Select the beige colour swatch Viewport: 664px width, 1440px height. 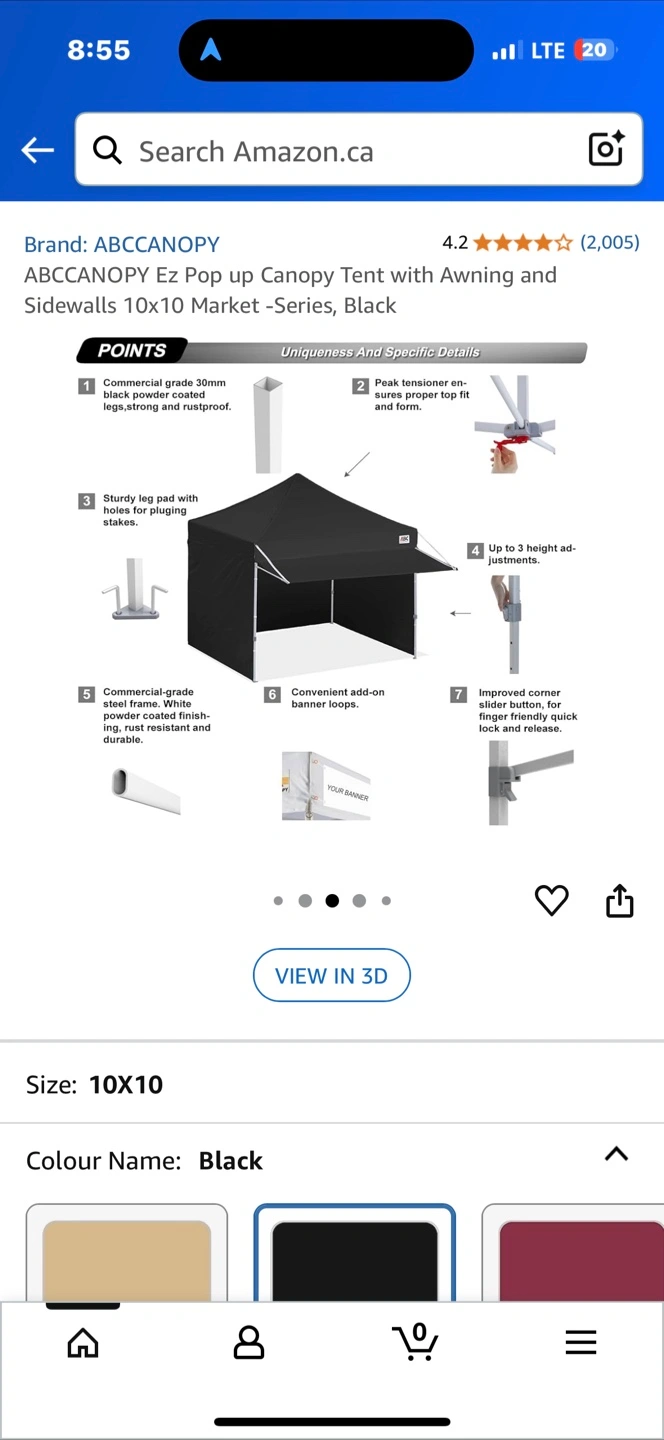pyautogui.click(x=127, y=1254)
